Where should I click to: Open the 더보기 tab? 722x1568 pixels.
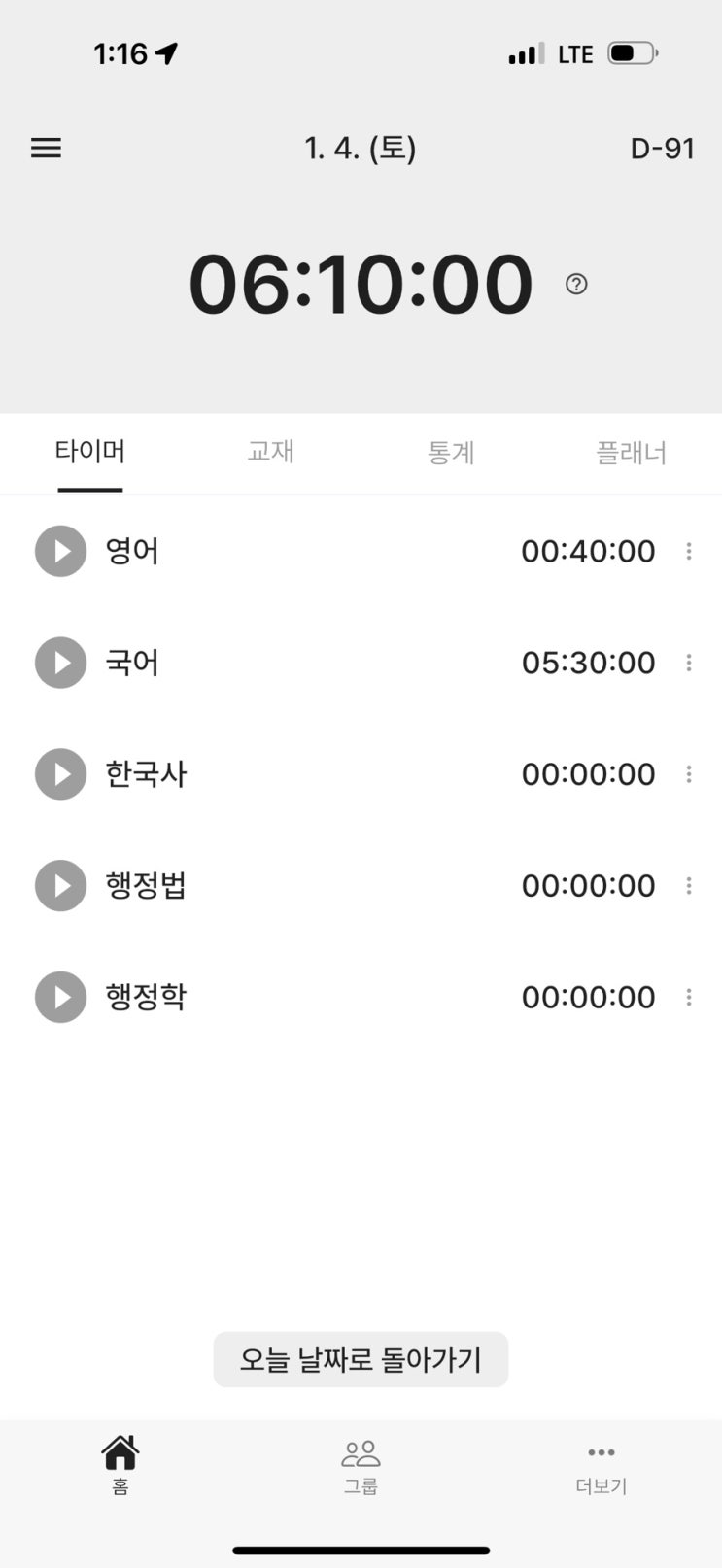601,1465
